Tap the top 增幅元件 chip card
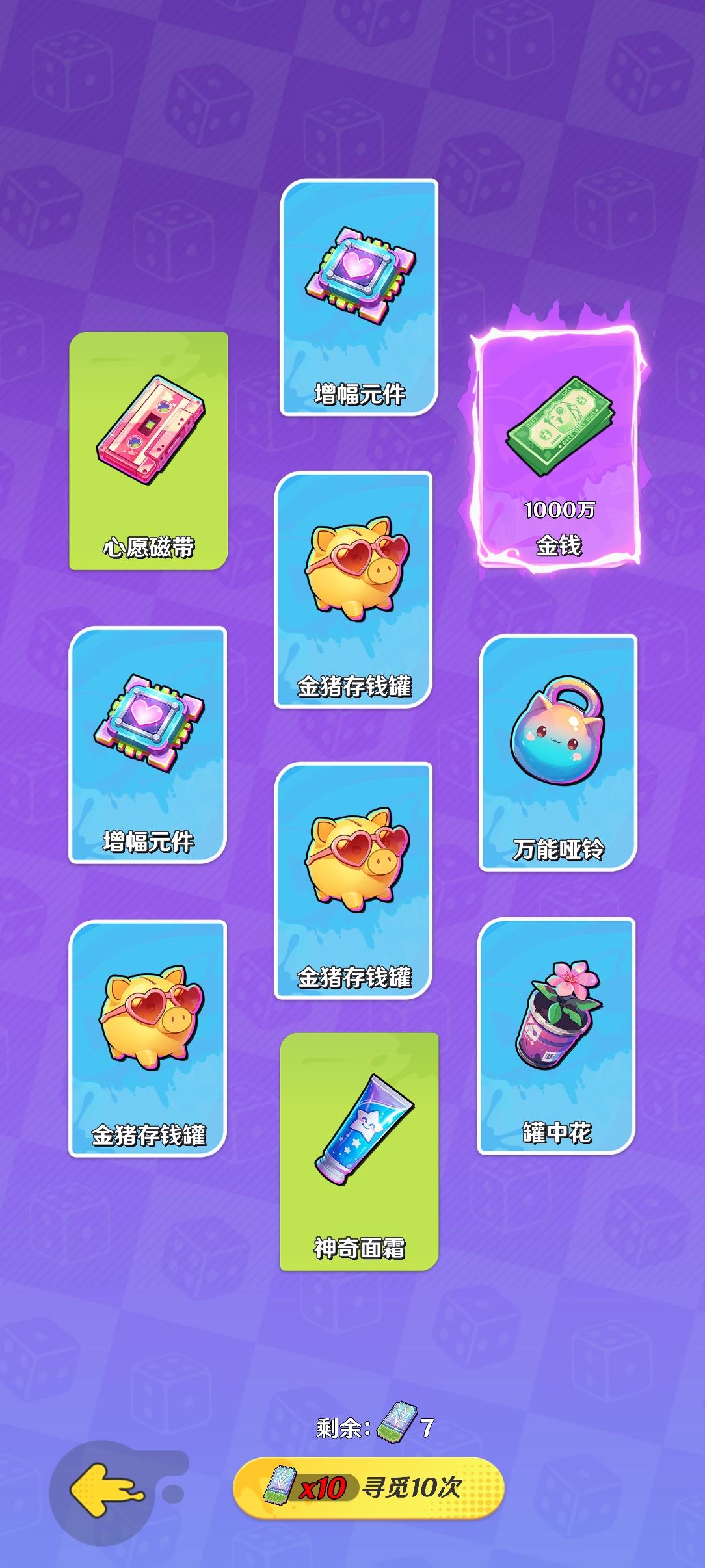This screenshot has height=1568, width=705. [x=360, y=299]
